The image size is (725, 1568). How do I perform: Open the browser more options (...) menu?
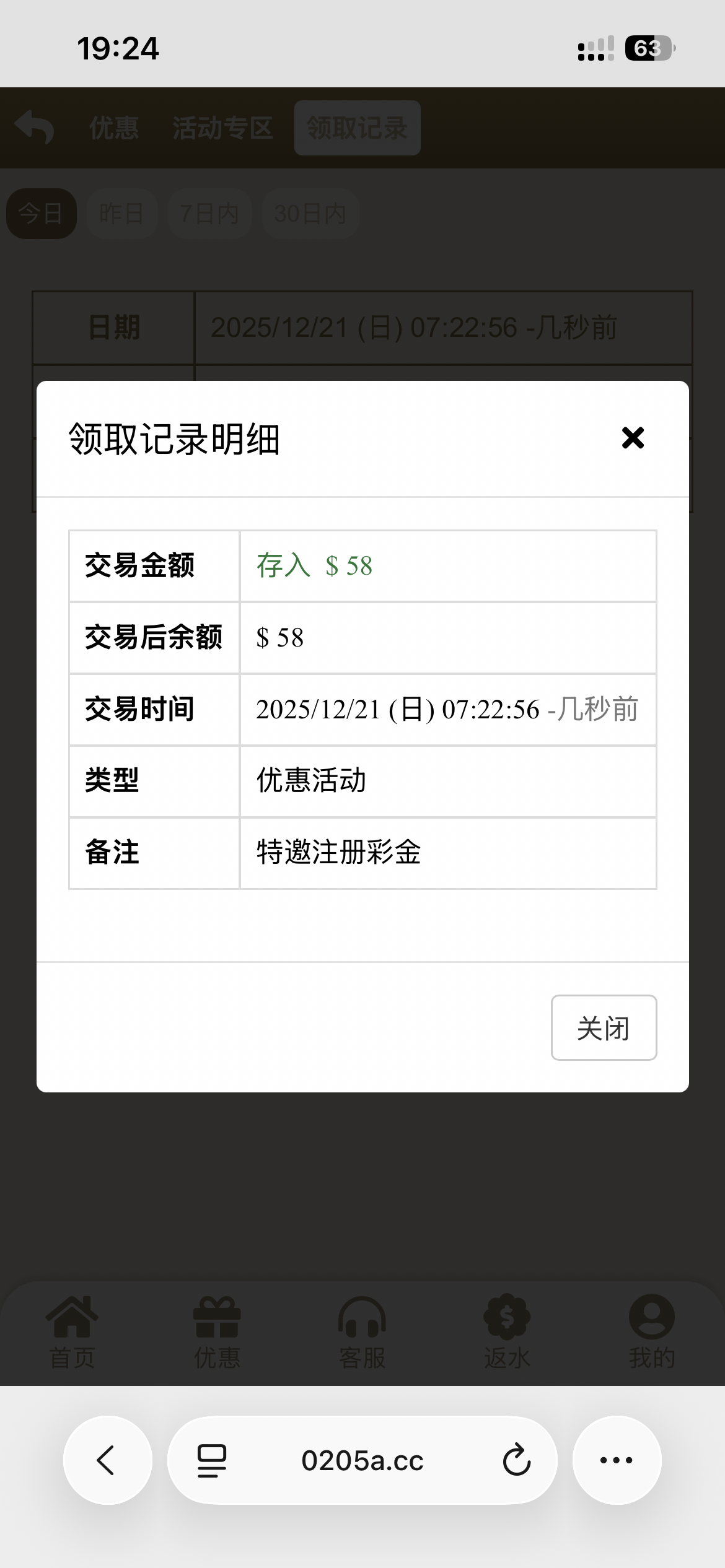(x=615, y=1461)
